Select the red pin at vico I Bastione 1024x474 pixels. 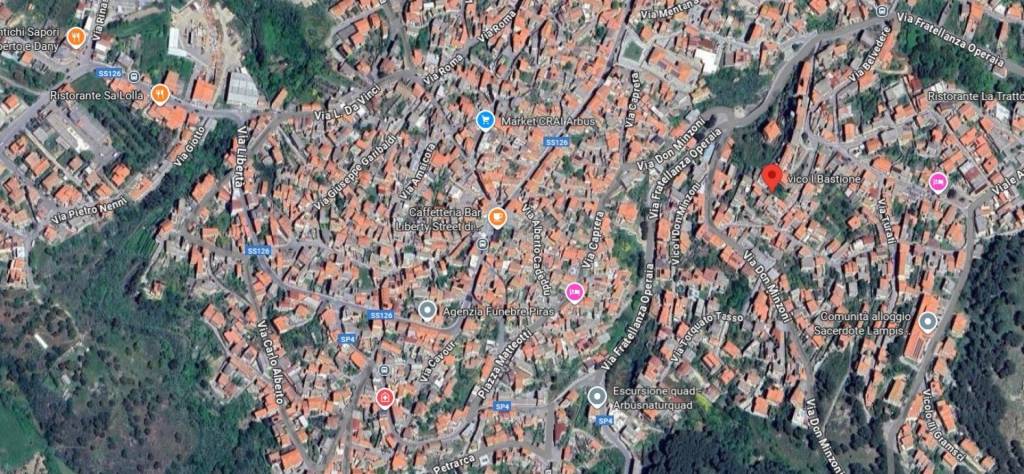click(x=771, y=177)
